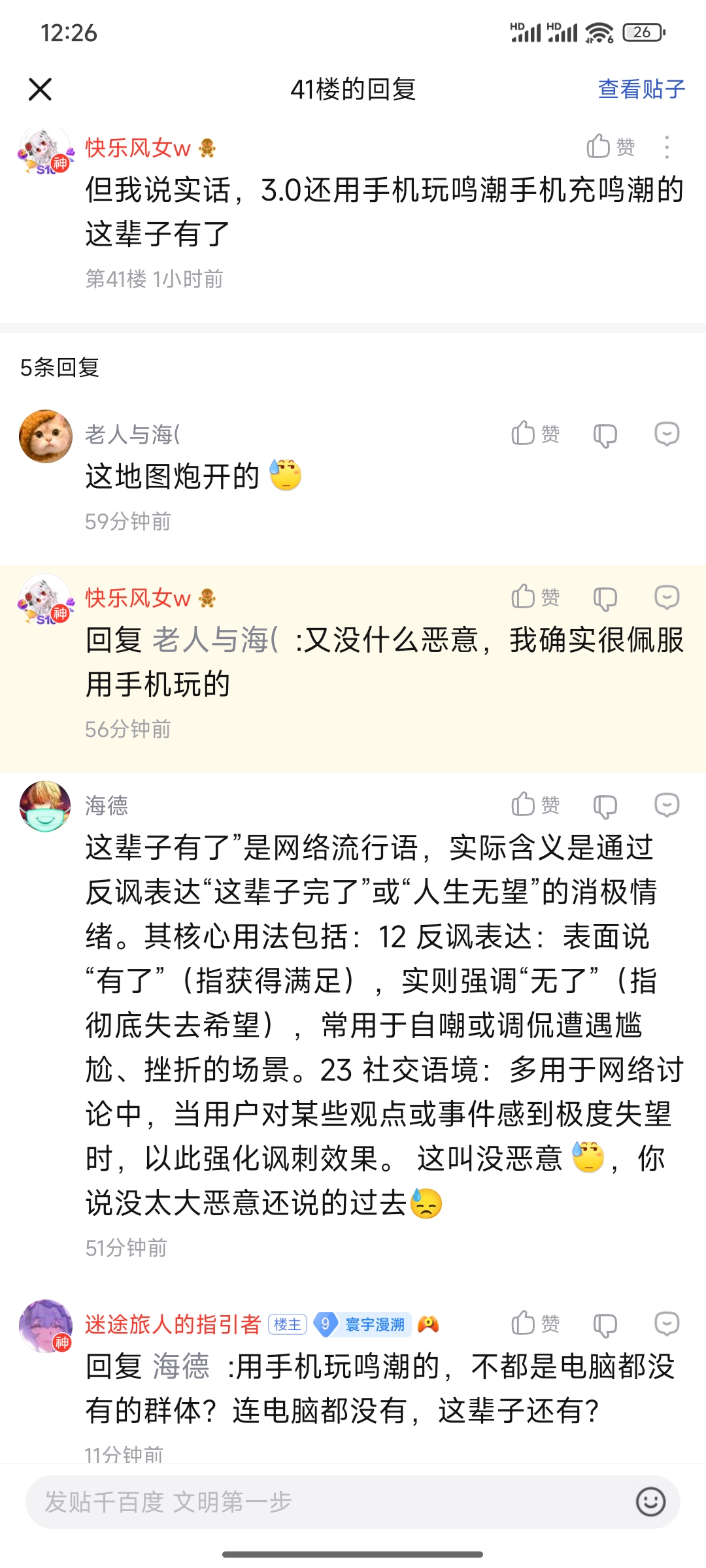
Task: Dislike 海德's long reply
Action: coord(605,806)
